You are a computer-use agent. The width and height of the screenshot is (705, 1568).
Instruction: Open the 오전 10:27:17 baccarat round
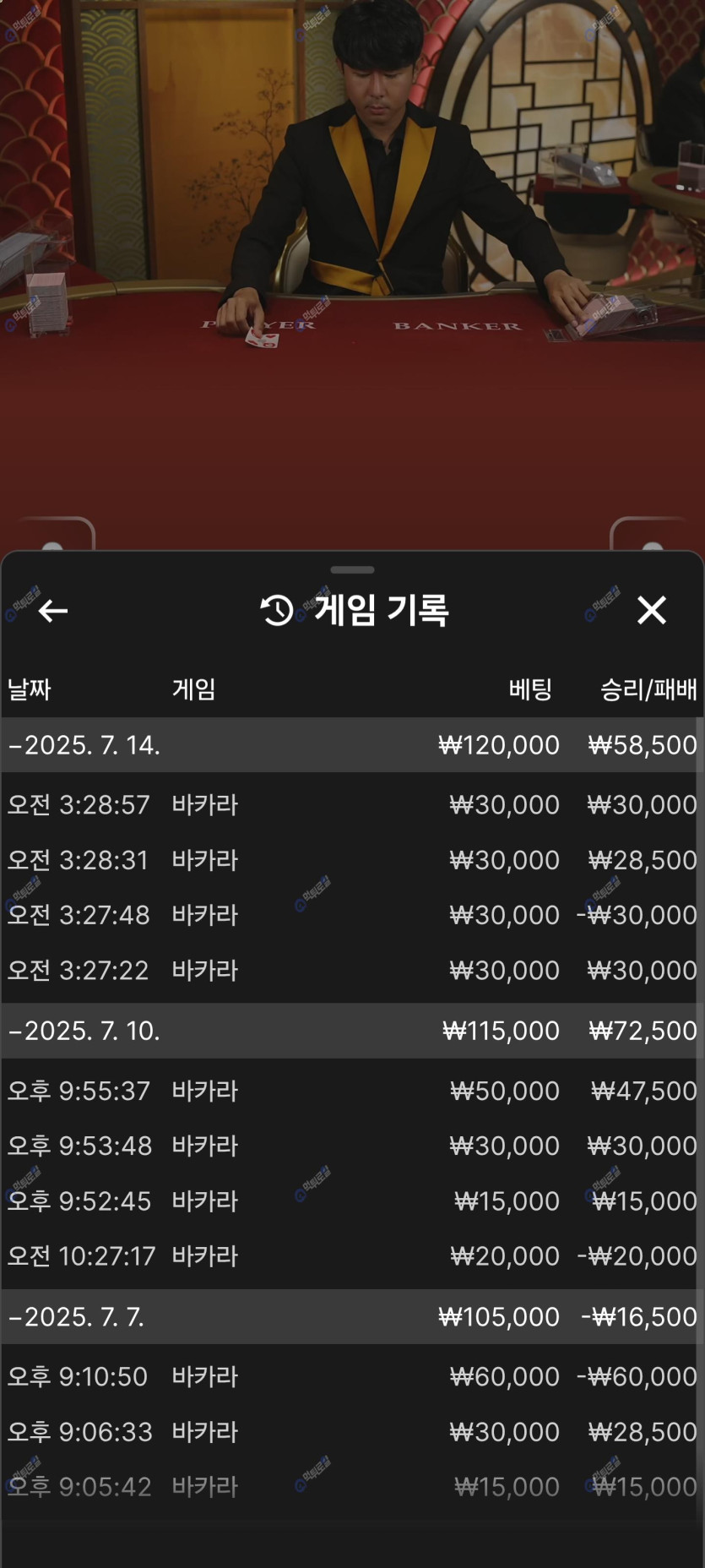click(352, 1256)
